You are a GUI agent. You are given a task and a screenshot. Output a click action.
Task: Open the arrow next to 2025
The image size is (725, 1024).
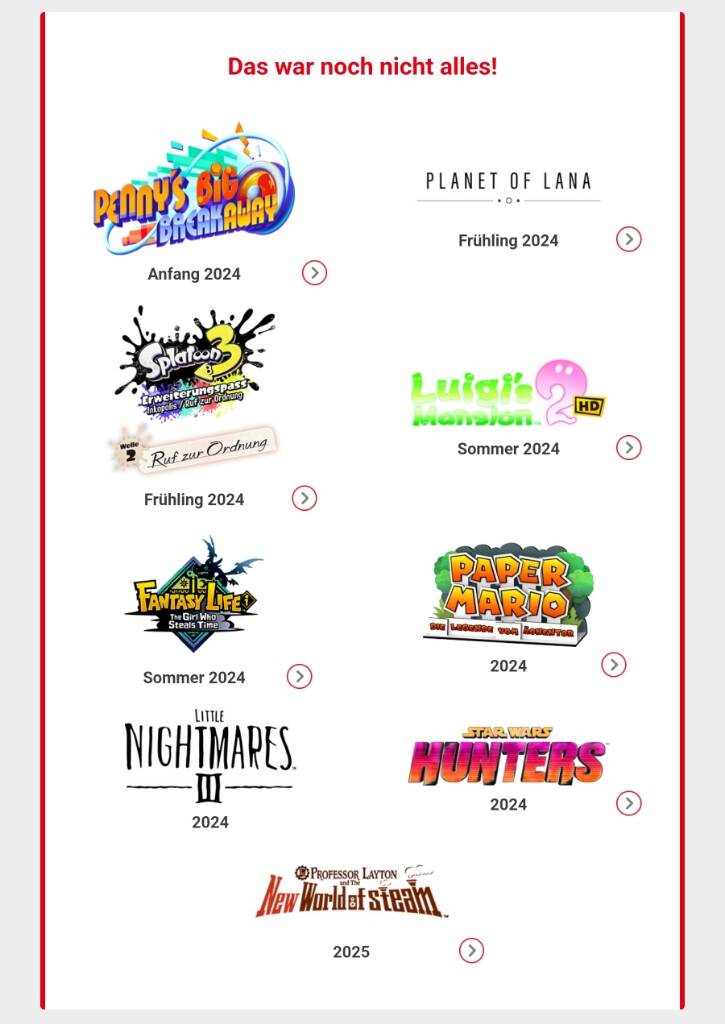[471, 951]
